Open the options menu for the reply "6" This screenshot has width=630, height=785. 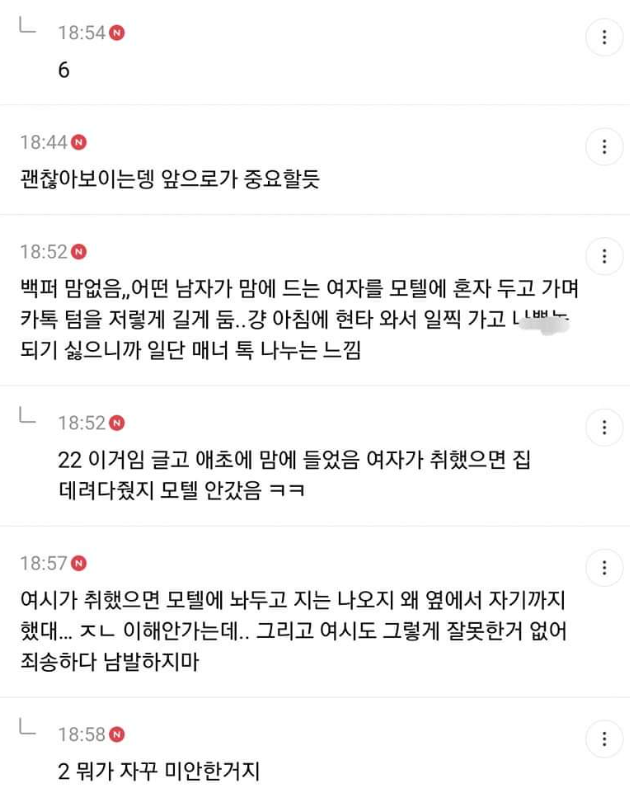pos(604,39)
